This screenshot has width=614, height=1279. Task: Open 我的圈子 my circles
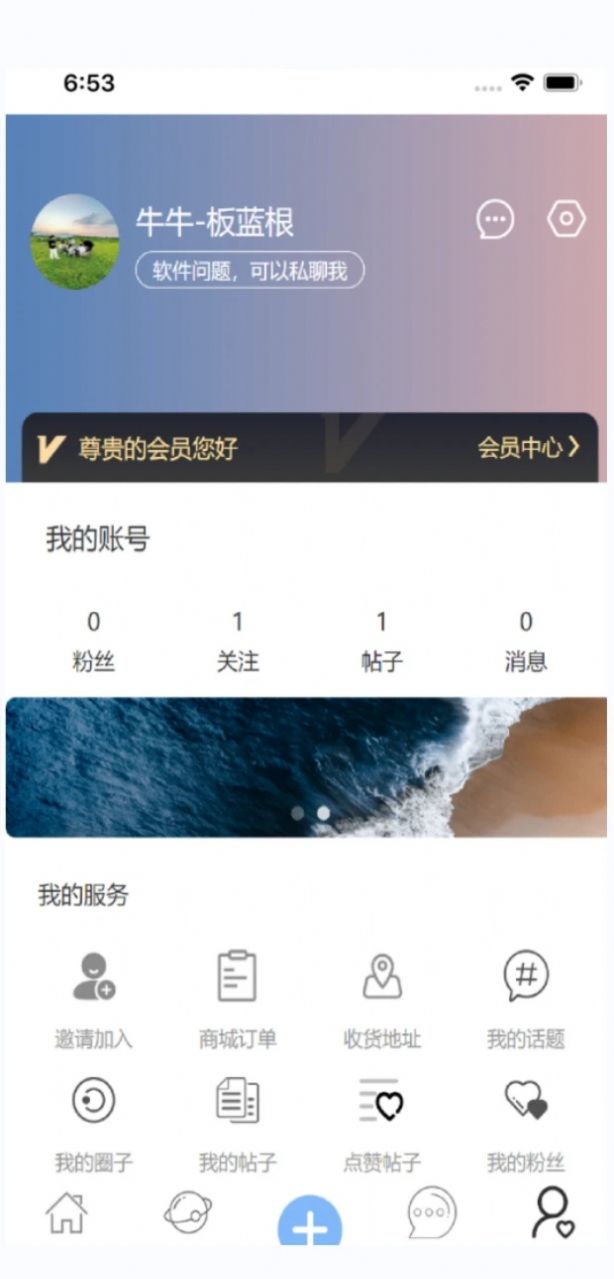tap(94, 1120)
